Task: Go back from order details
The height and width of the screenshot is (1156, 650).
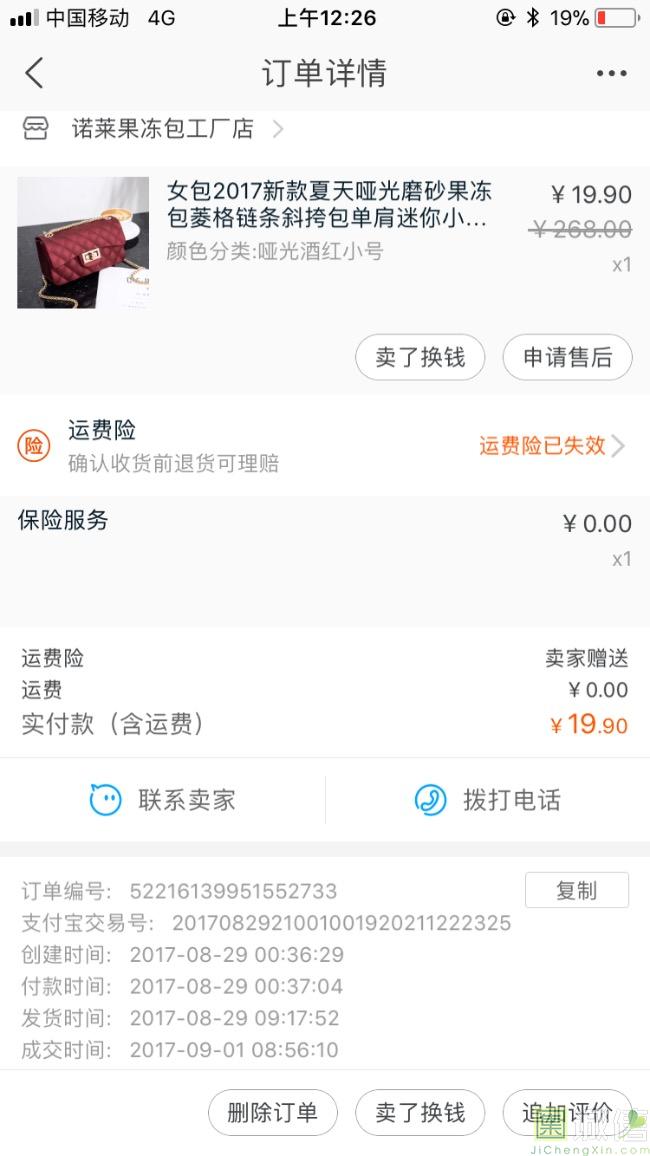Action: [34, 73]
